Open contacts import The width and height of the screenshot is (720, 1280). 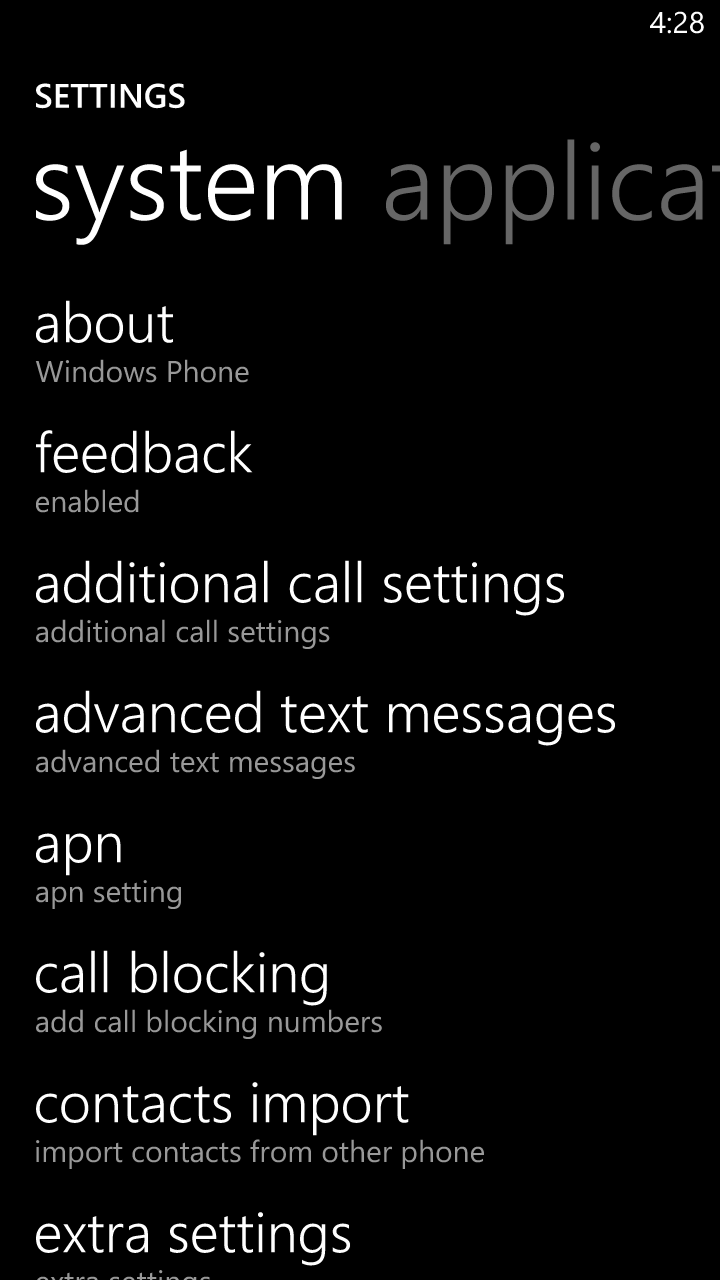coord(360,1125)
